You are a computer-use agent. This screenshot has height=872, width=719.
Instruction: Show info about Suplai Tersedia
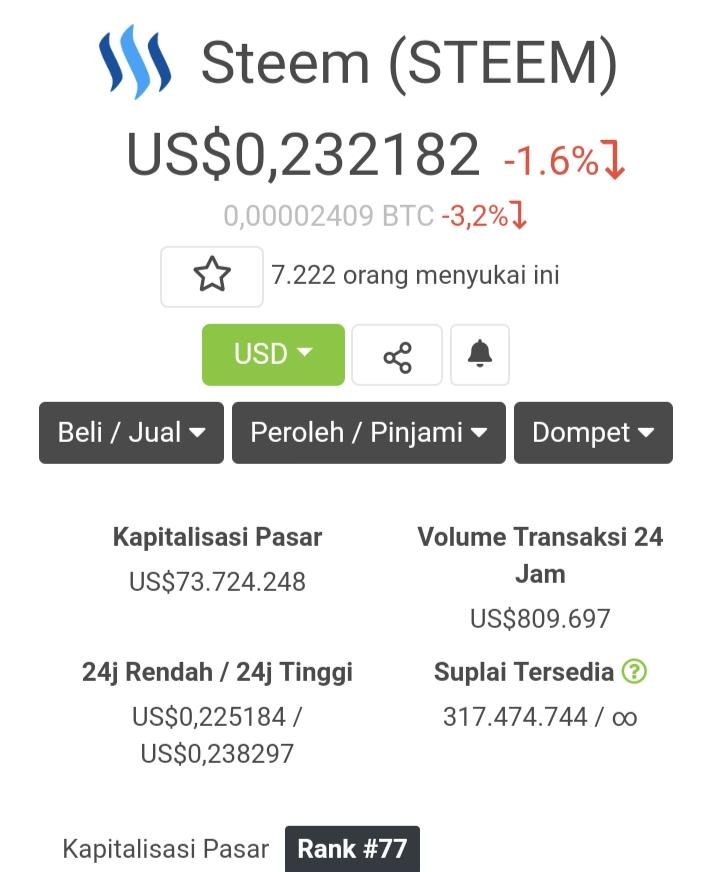634,672
